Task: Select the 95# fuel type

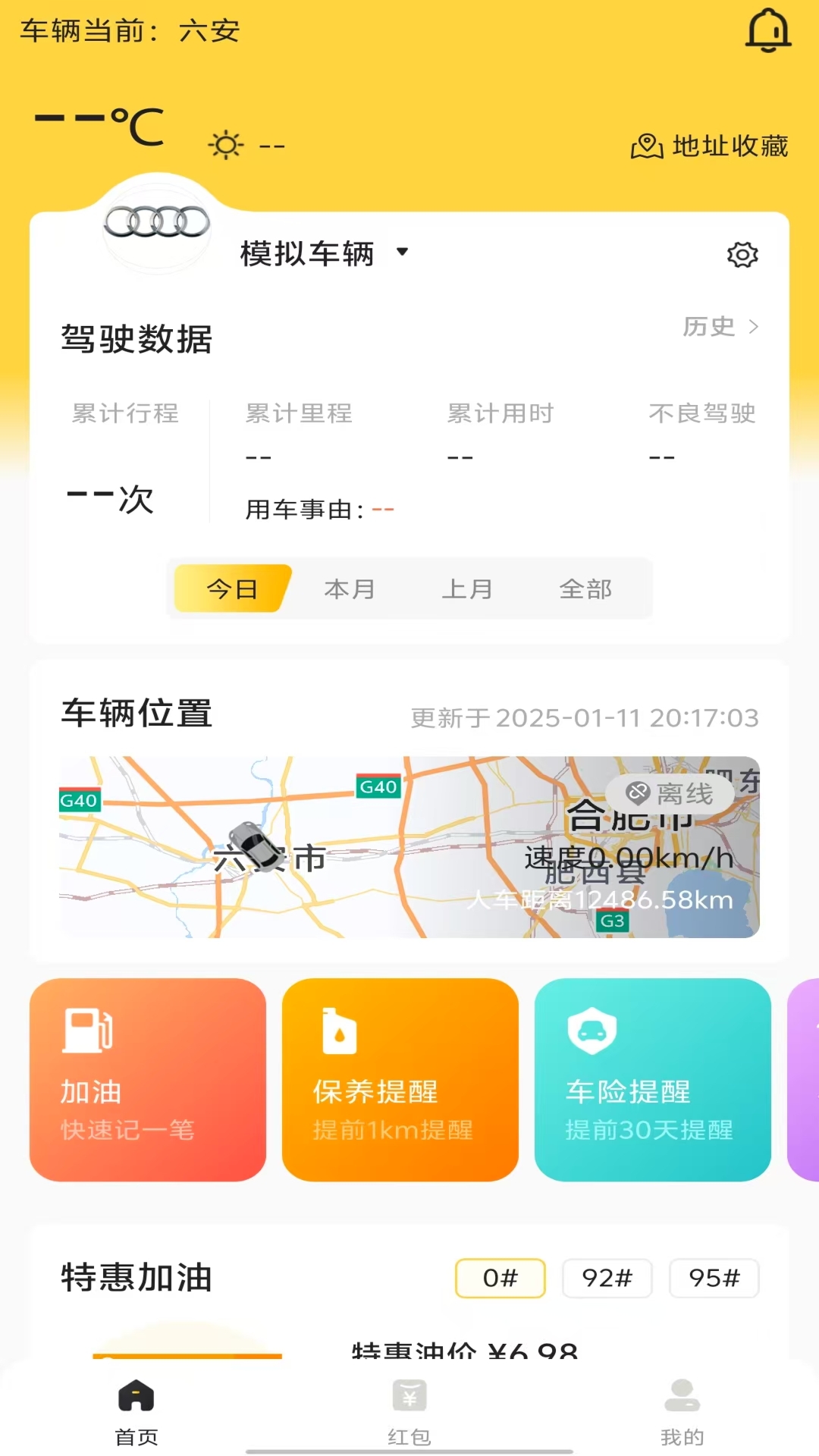Action: pos(714,1278)
